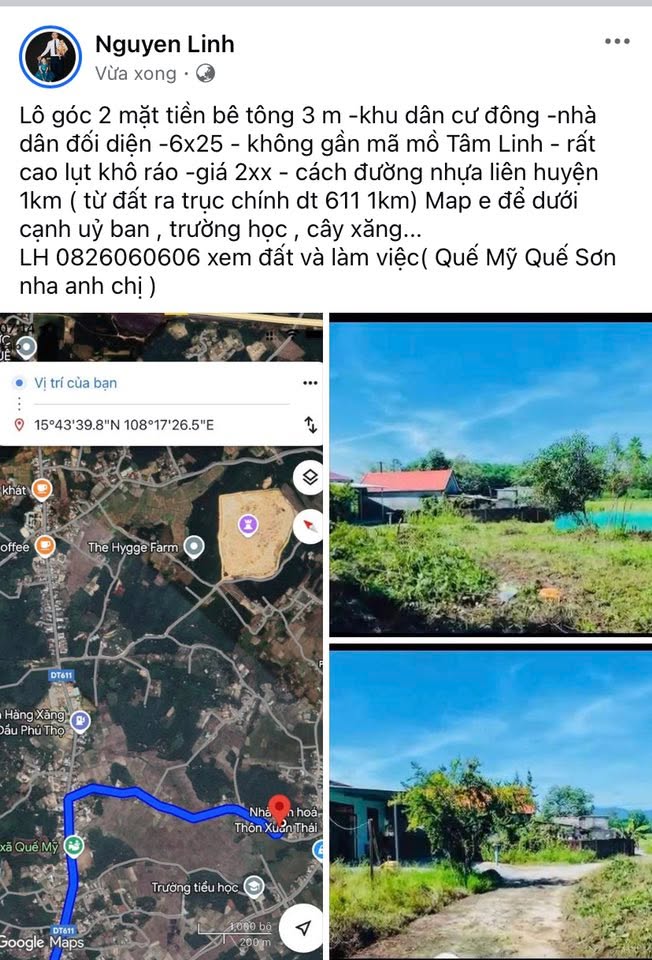Open the photo of the dirt road

coord(490,800)
